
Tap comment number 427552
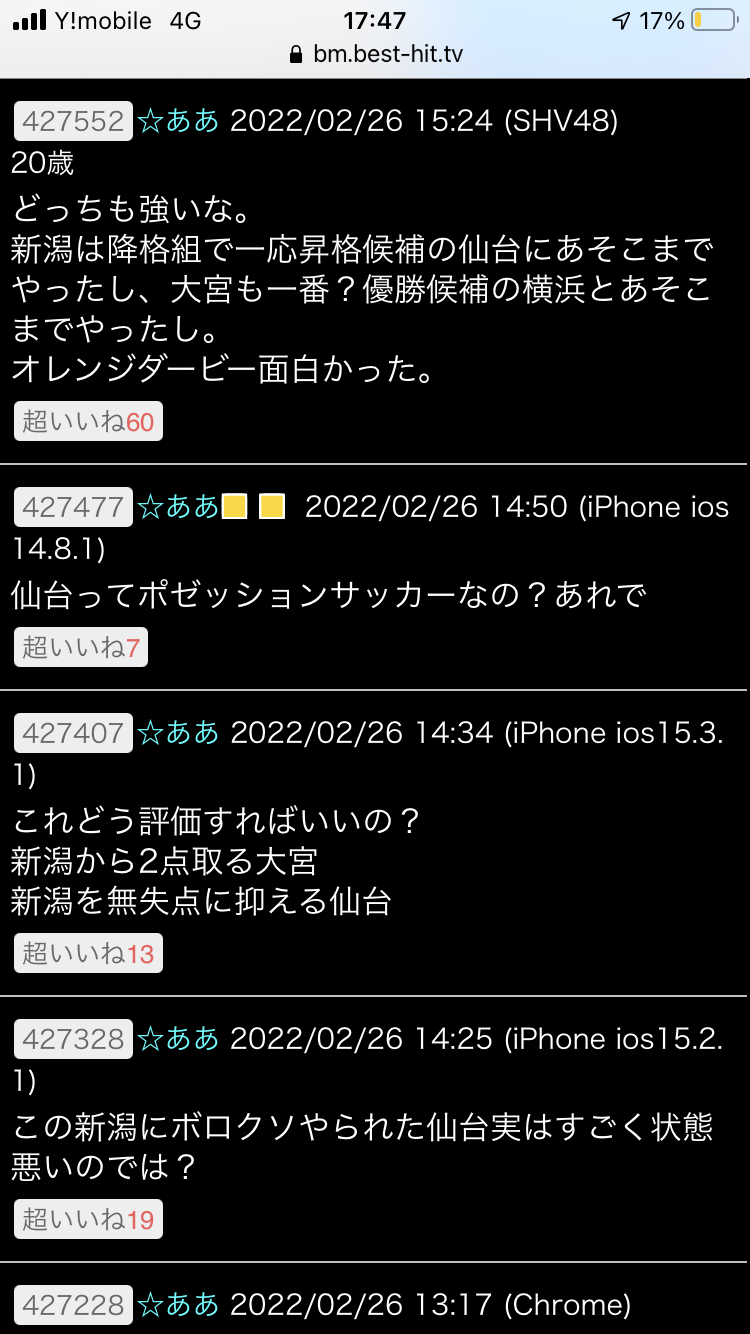click(x=73, y=121)
